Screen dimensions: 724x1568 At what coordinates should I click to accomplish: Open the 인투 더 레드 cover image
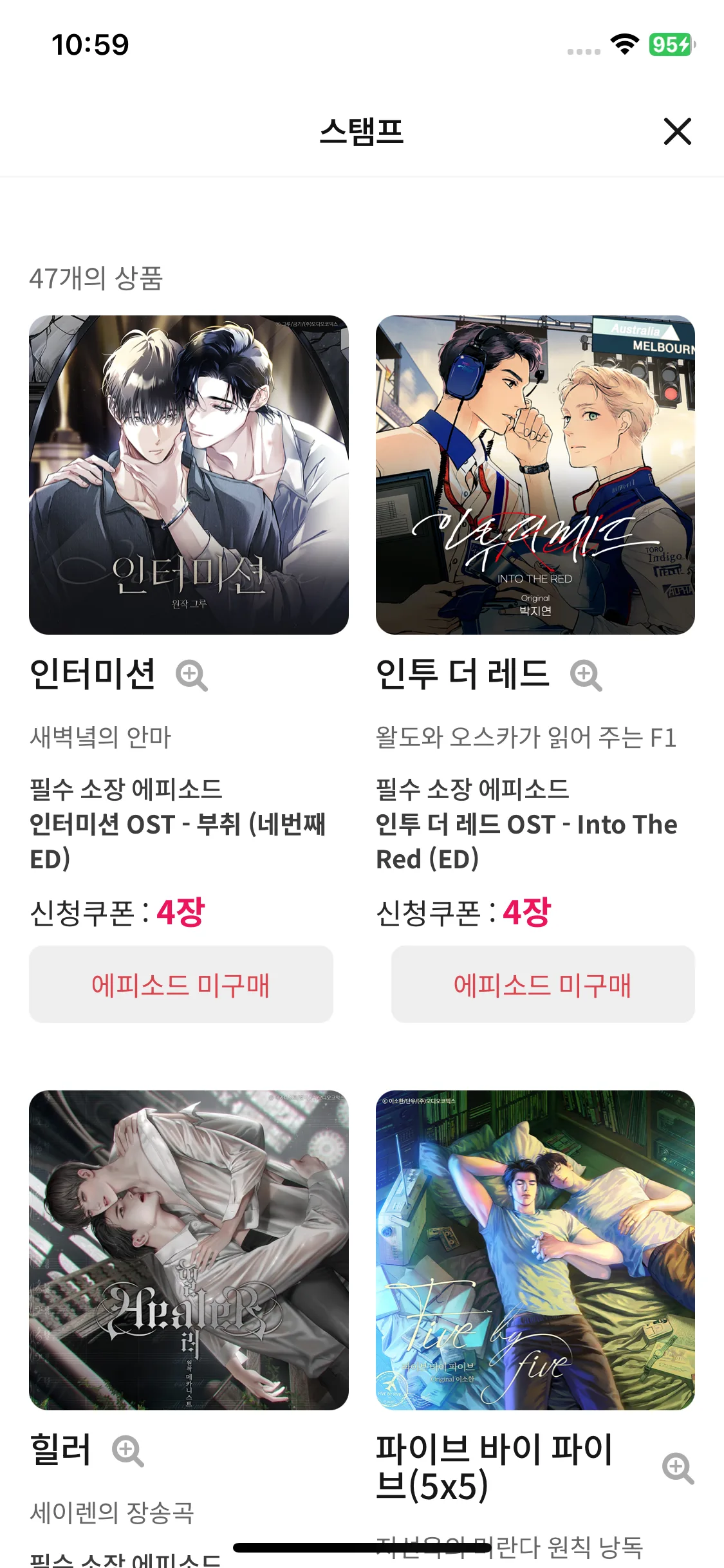coord(535,474)
